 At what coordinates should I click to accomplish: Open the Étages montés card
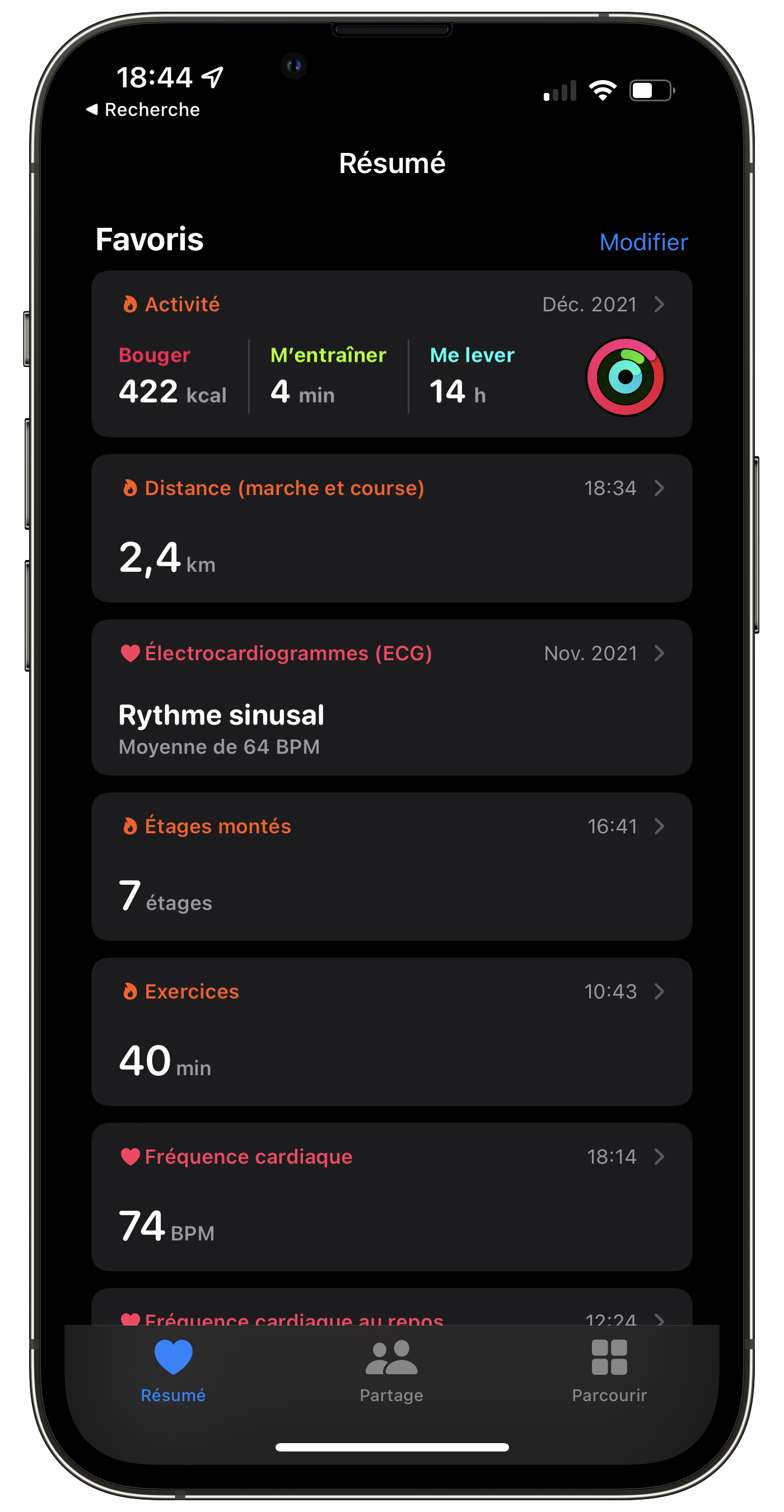[x=392, y=866]
